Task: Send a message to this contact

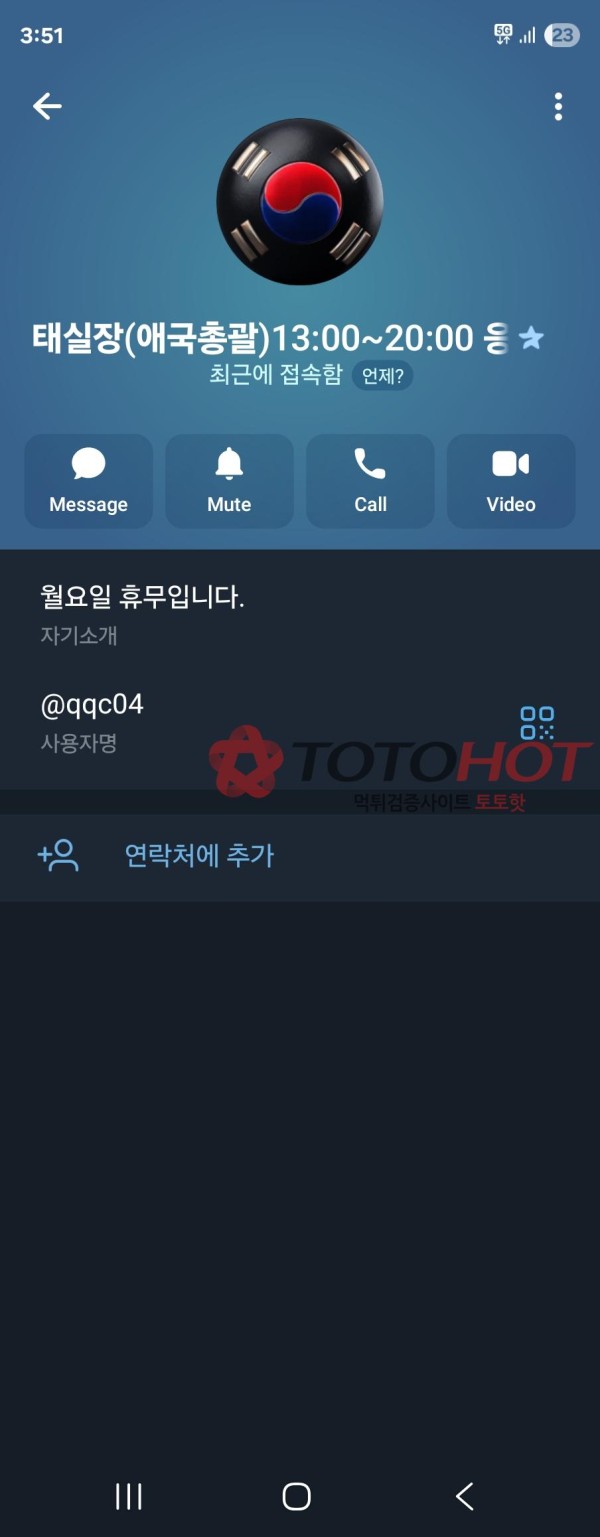Action: (x=88, y=480)
